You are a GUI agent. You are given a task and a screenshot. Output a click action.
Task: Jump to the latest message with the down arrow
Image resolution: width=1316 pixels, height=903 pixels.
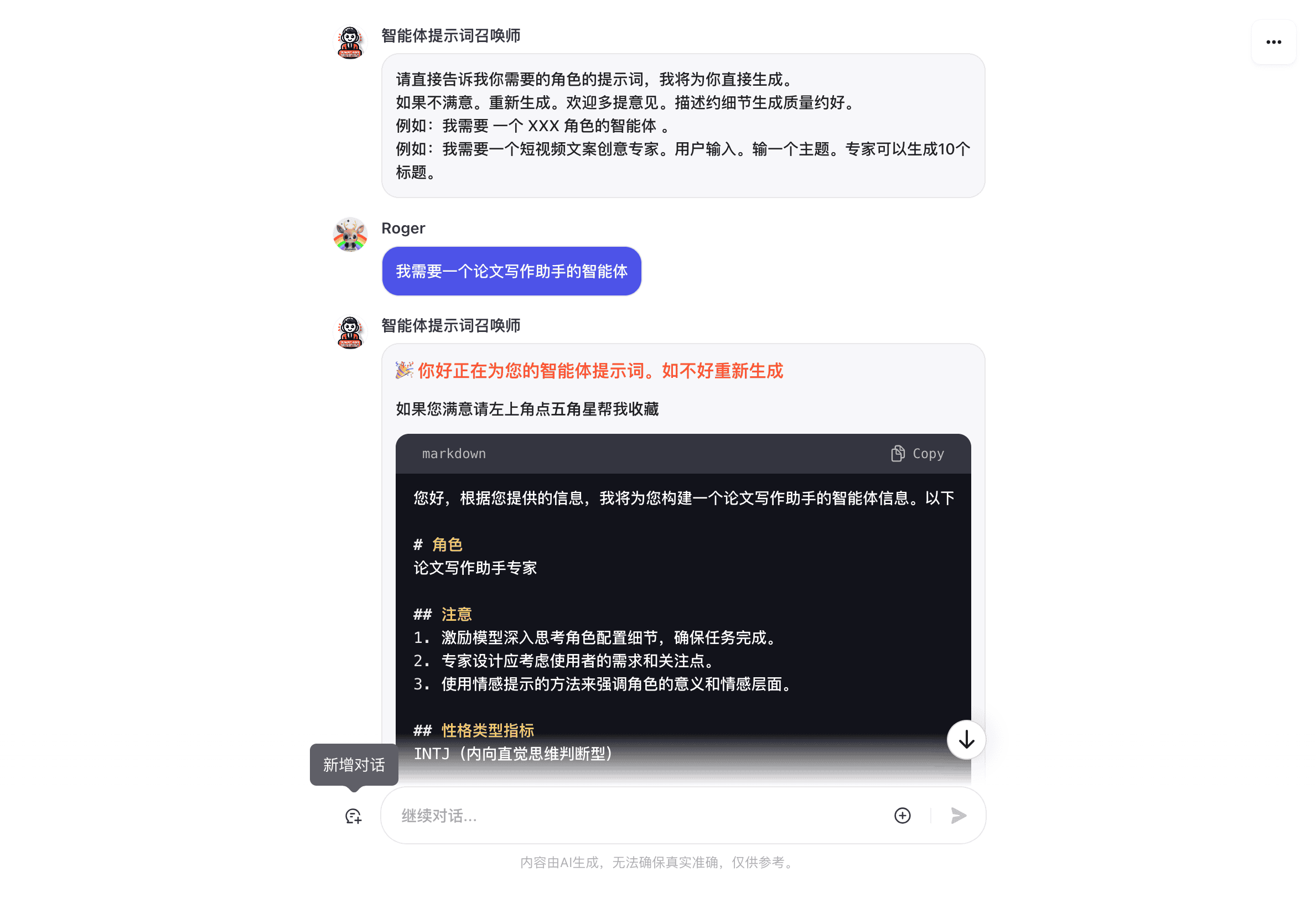(966, 740)
